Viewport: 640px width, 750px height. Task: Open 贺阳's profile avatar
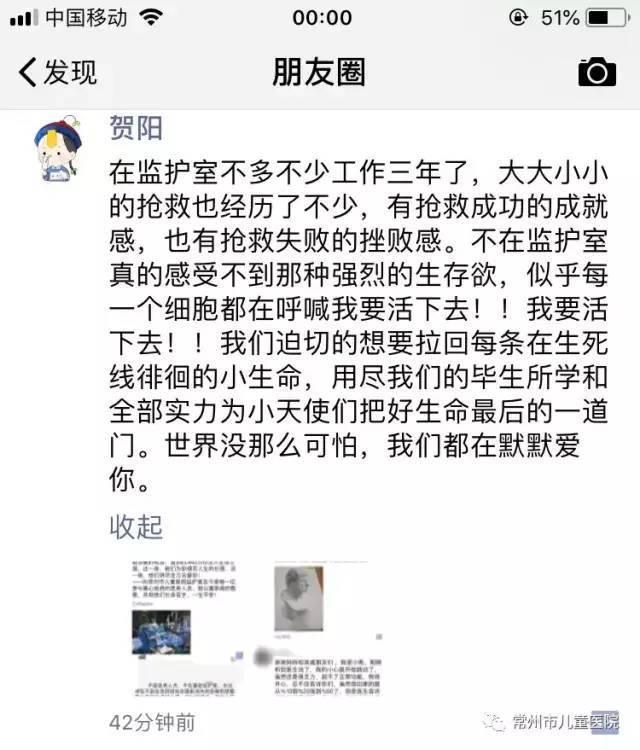[58, 151]
